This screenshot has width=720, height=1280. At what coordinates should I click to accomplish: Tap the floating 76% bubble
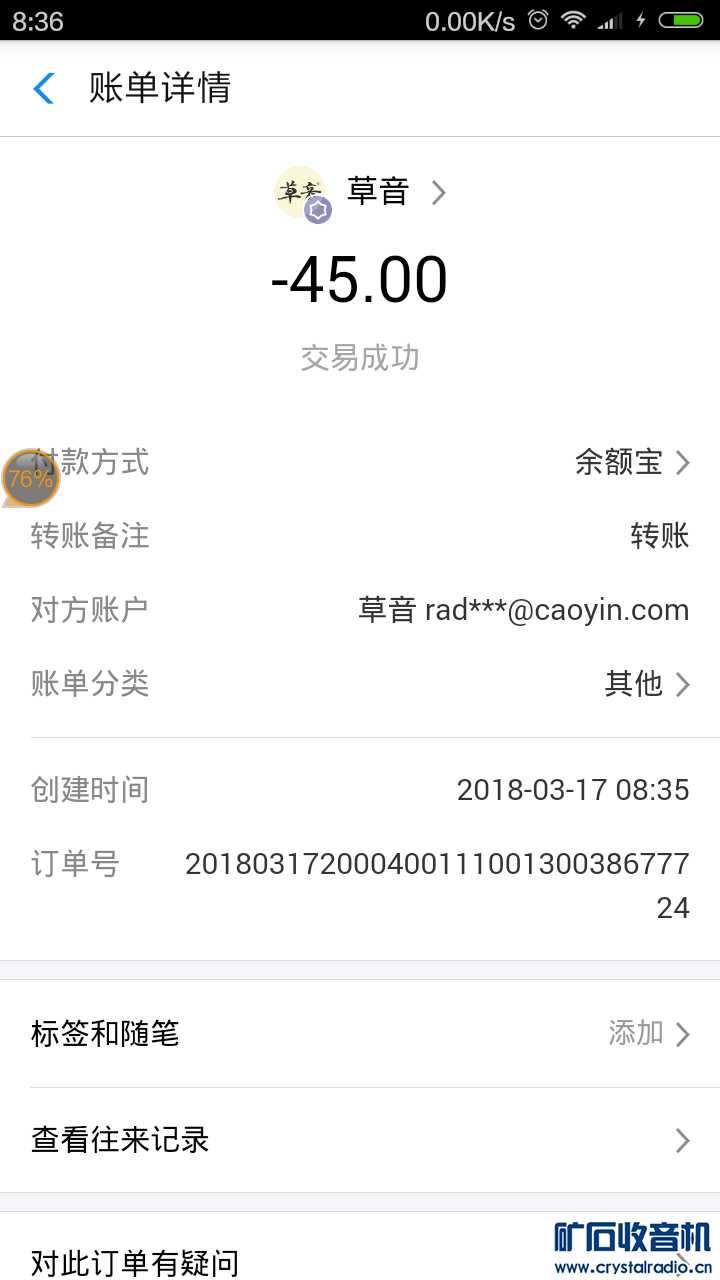tap(30, 478)
